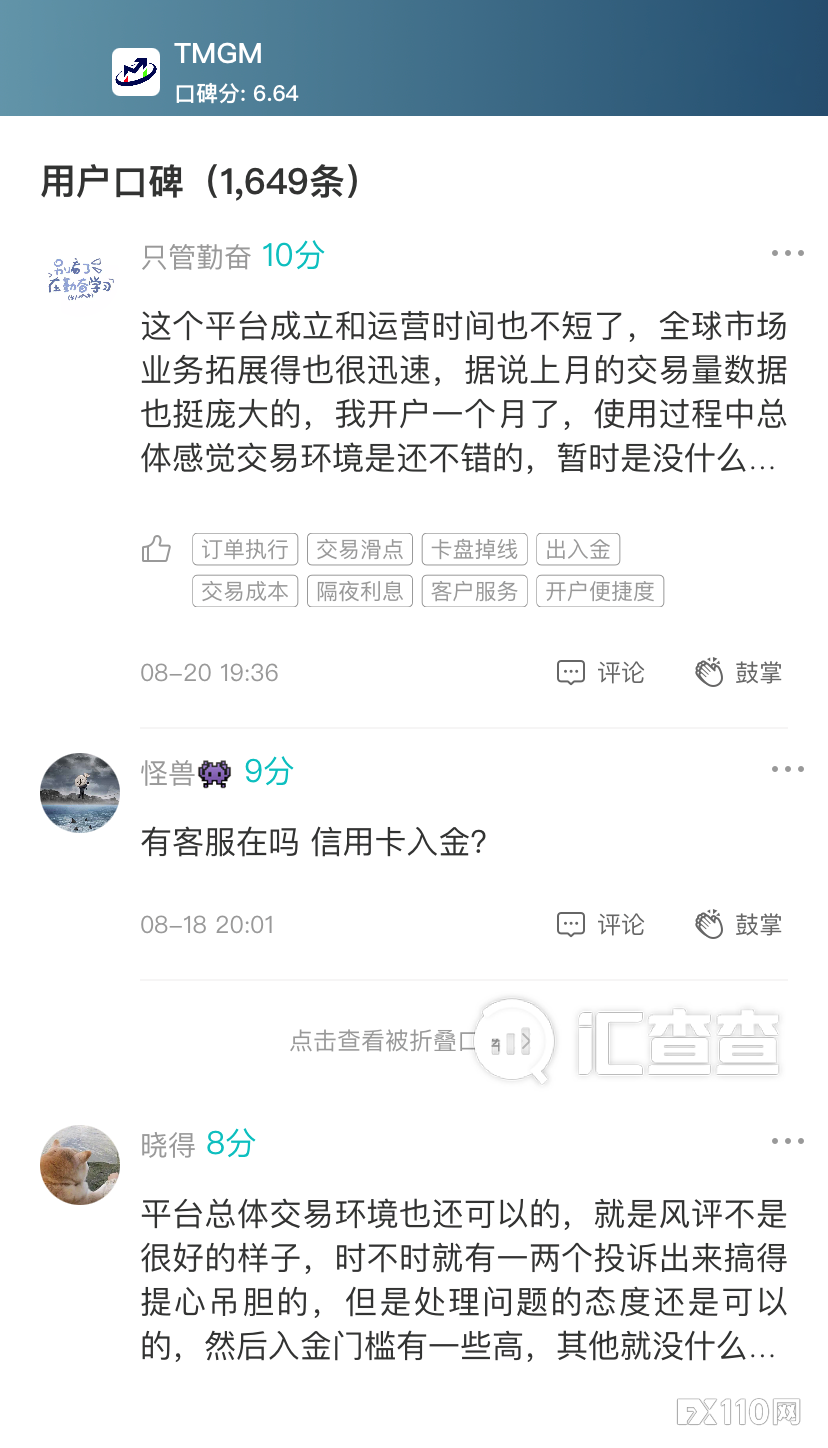
Task: Open the TMGM broker logo
Action: pos(136,71)
